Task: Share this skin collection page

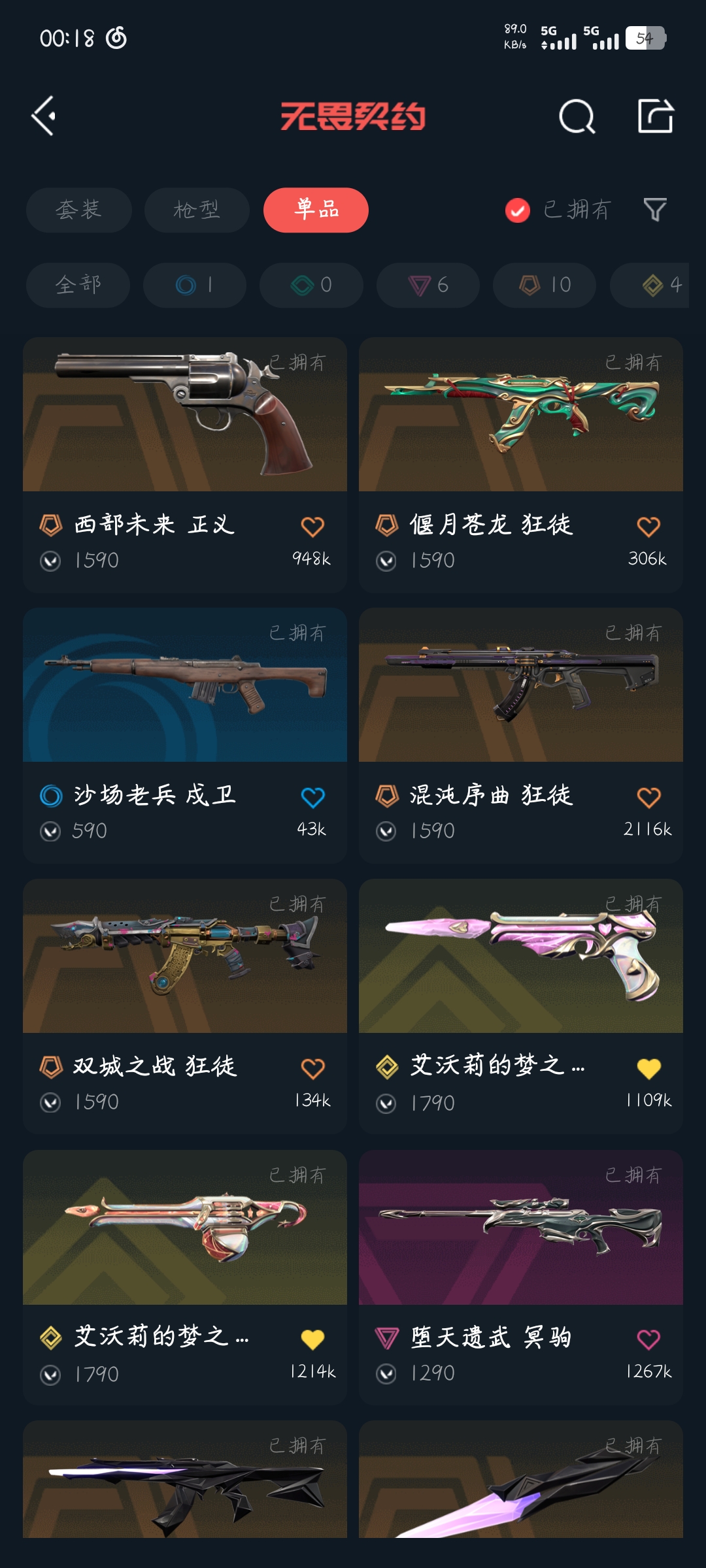Action: point(655,117)
